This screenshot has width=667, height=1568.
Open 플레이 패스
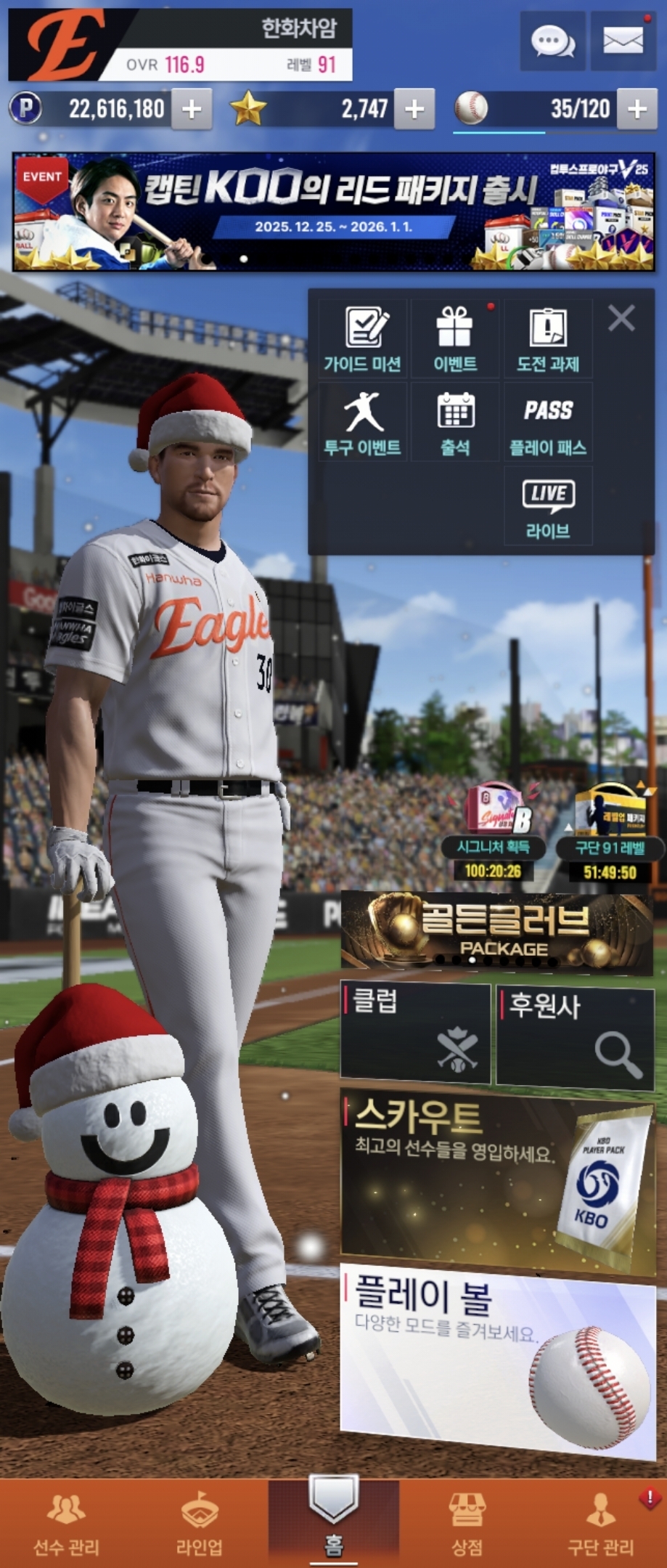(548, 423)
